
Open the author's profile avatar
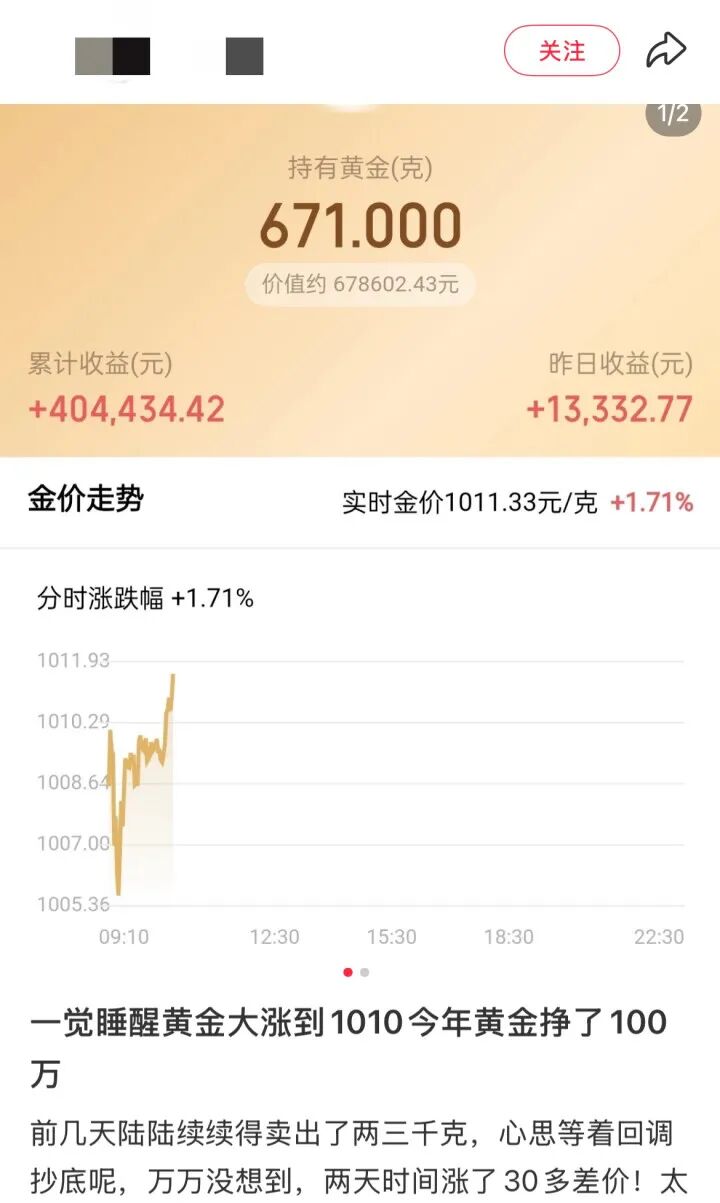click(113, 56)
